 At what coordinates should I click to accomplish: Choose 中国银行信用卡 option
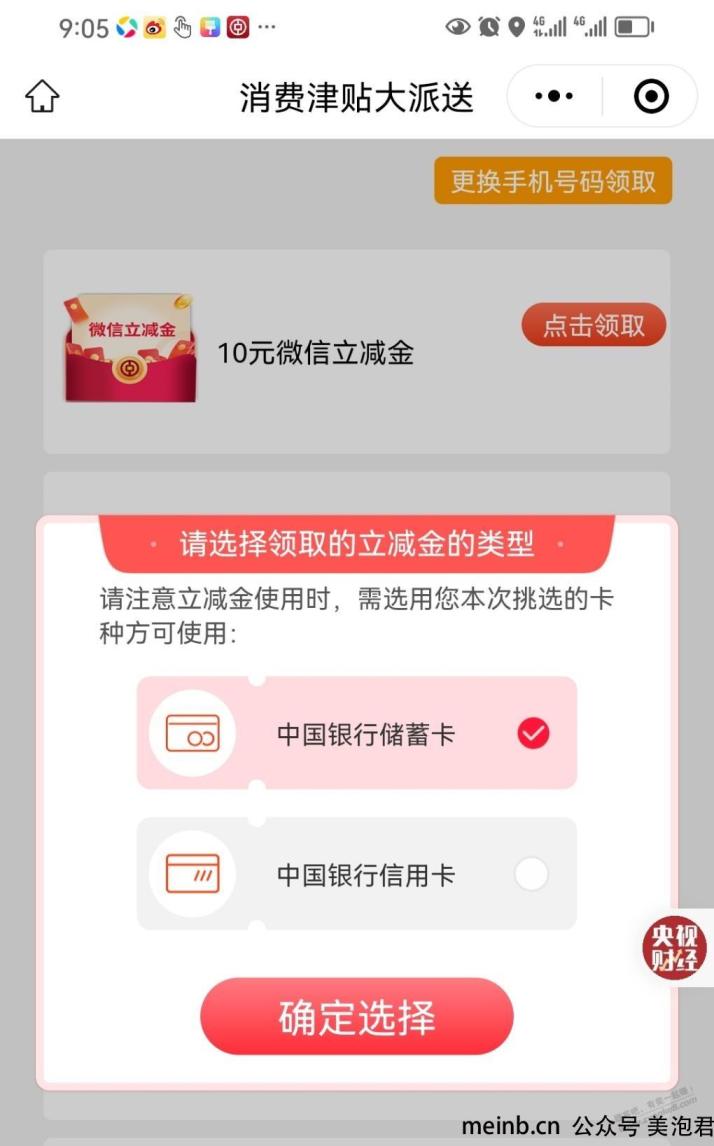357,875
